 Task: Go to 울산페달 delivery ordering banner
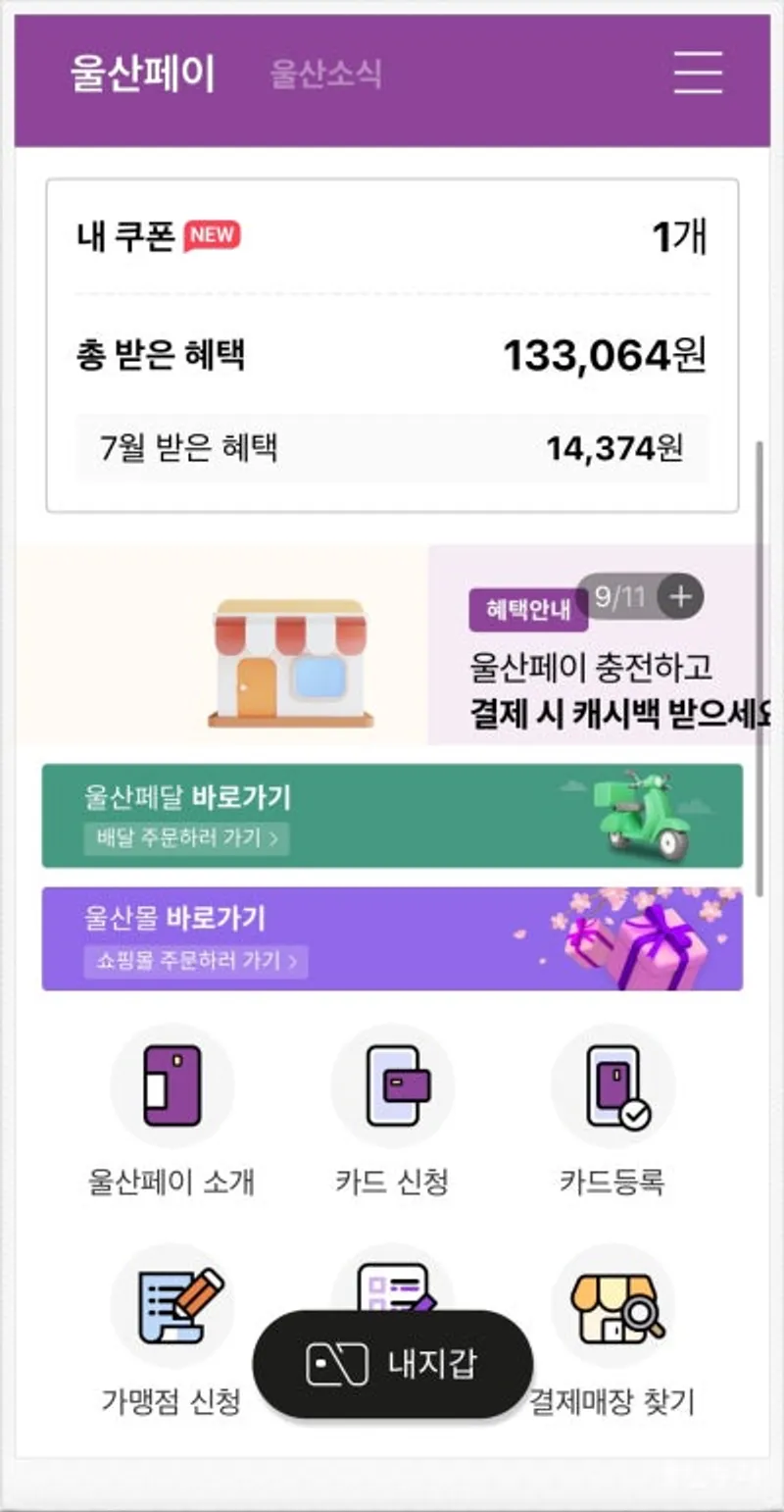(x=392, y=816)
